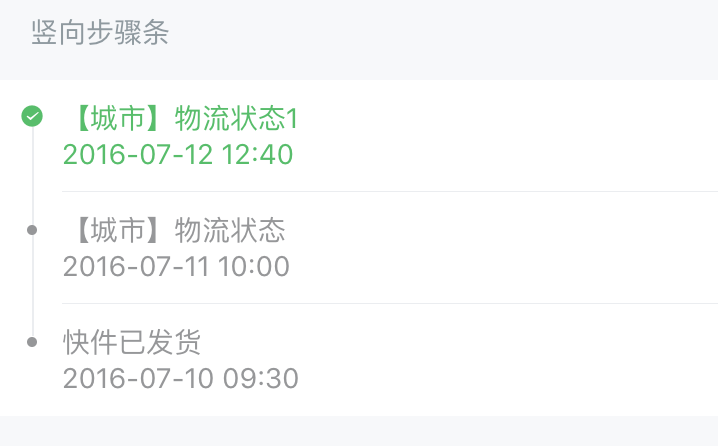Open the 物流状态1 step dated 2016-07-12

(180, 136)
